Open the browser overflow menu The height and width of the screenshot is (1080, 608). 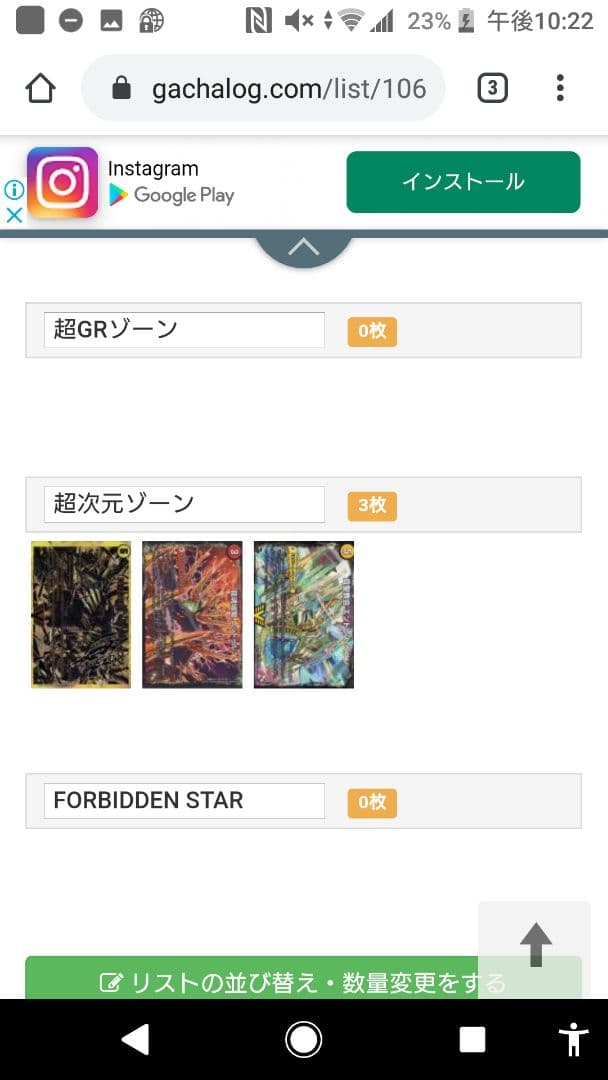click(x=560, y=89)
